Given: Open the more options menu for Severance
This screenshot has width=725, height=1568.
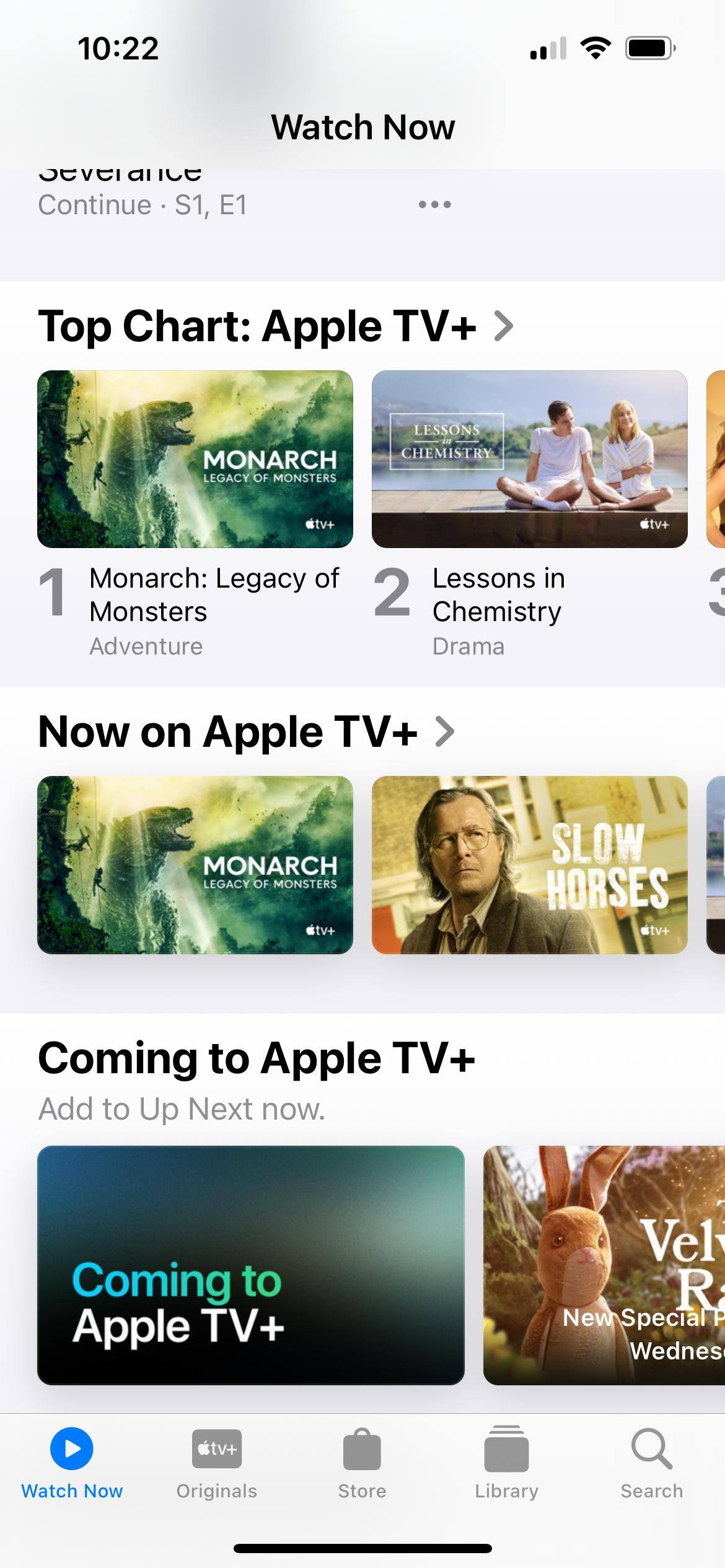Looking at the screenshot, I should (x=434, y=204).
